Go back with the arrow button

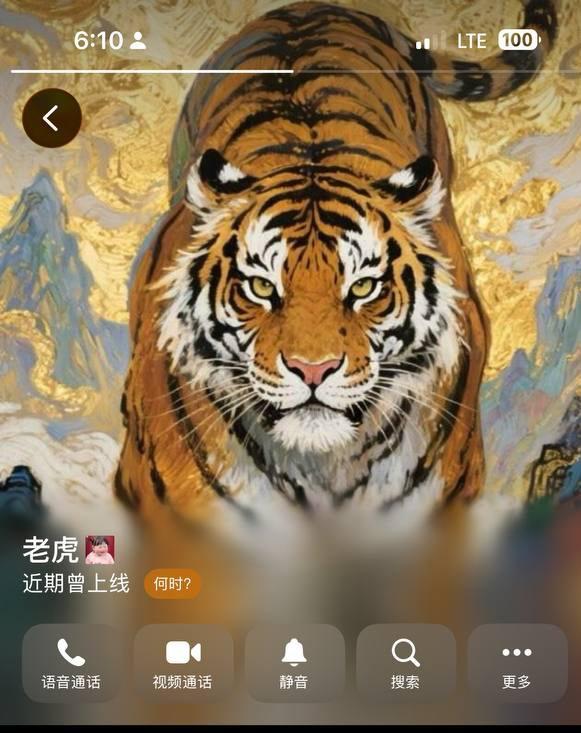[x=52, y=118]
